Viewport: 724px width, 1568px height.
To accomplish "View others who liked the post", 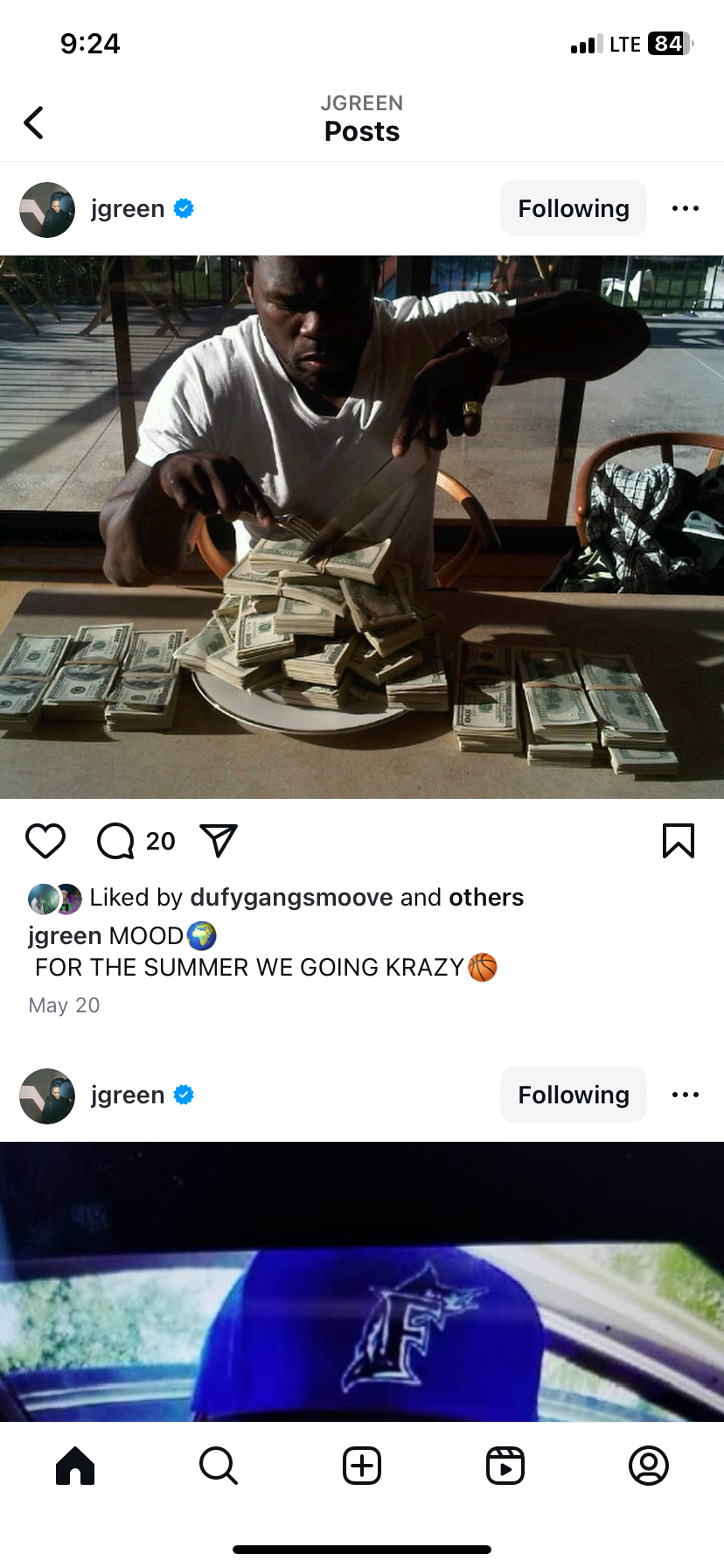I will click(x=486, y=897).
